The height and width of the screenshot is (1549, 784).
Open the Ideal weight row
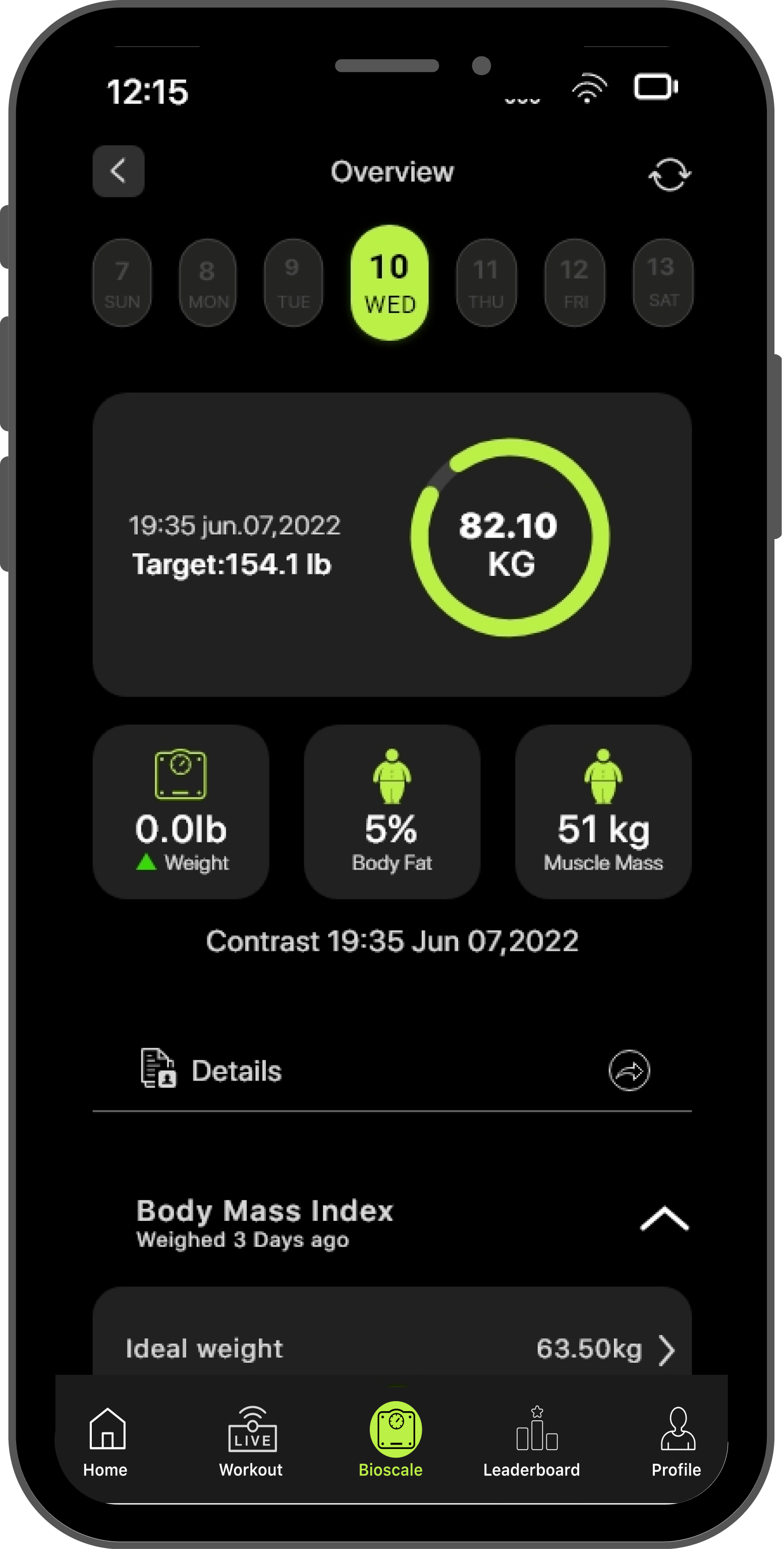(392, 1348)
